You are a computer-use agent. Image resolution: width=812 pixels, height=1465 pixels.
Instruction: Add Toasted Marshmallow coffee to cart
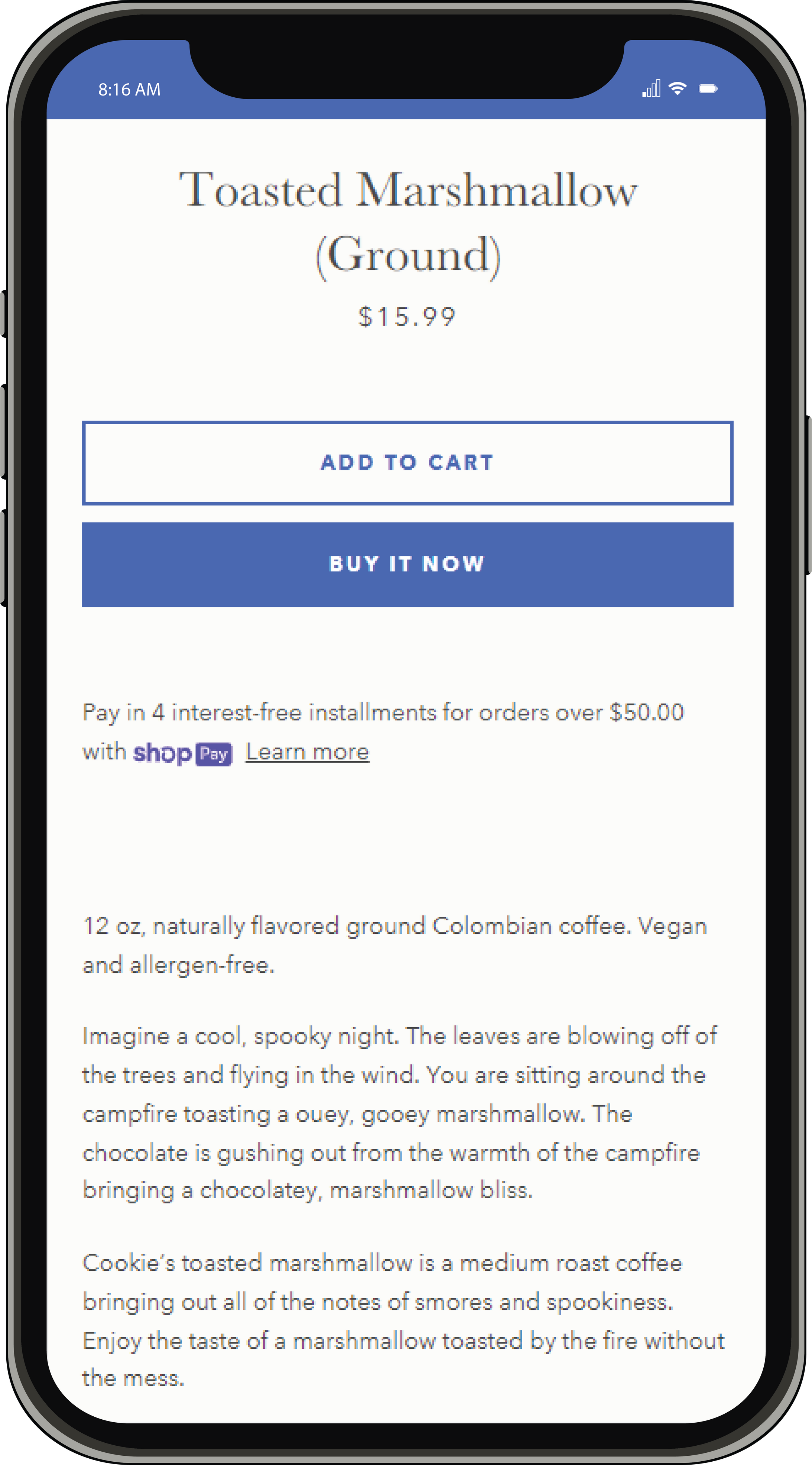[x=407, y=462]
